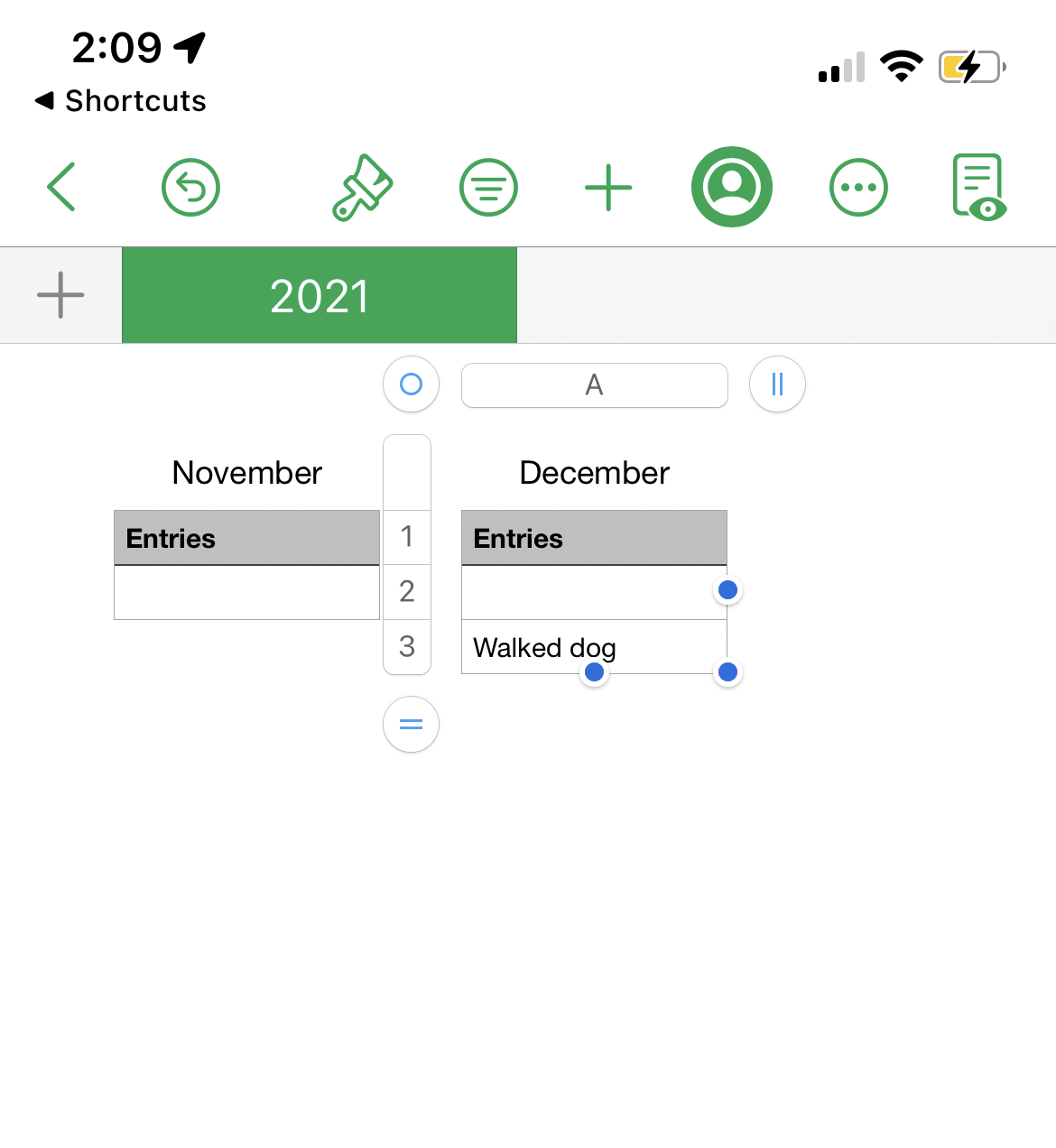Viewport: 1056px width, 1148px height.
Task: Select row number 2 in the row bar
Action: tap(407, 592)
